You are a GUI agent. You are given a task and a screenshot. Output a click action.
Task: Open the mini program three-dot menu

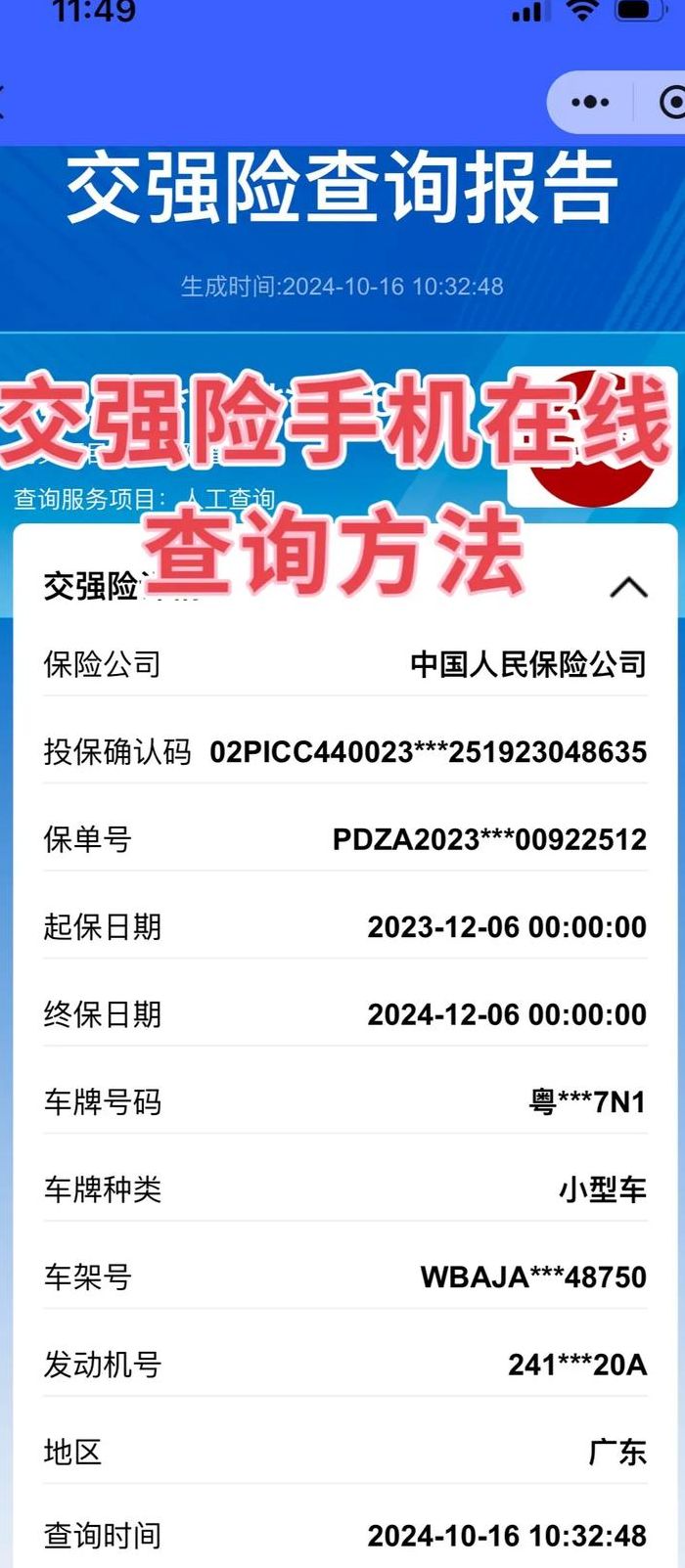pos(590,102)
